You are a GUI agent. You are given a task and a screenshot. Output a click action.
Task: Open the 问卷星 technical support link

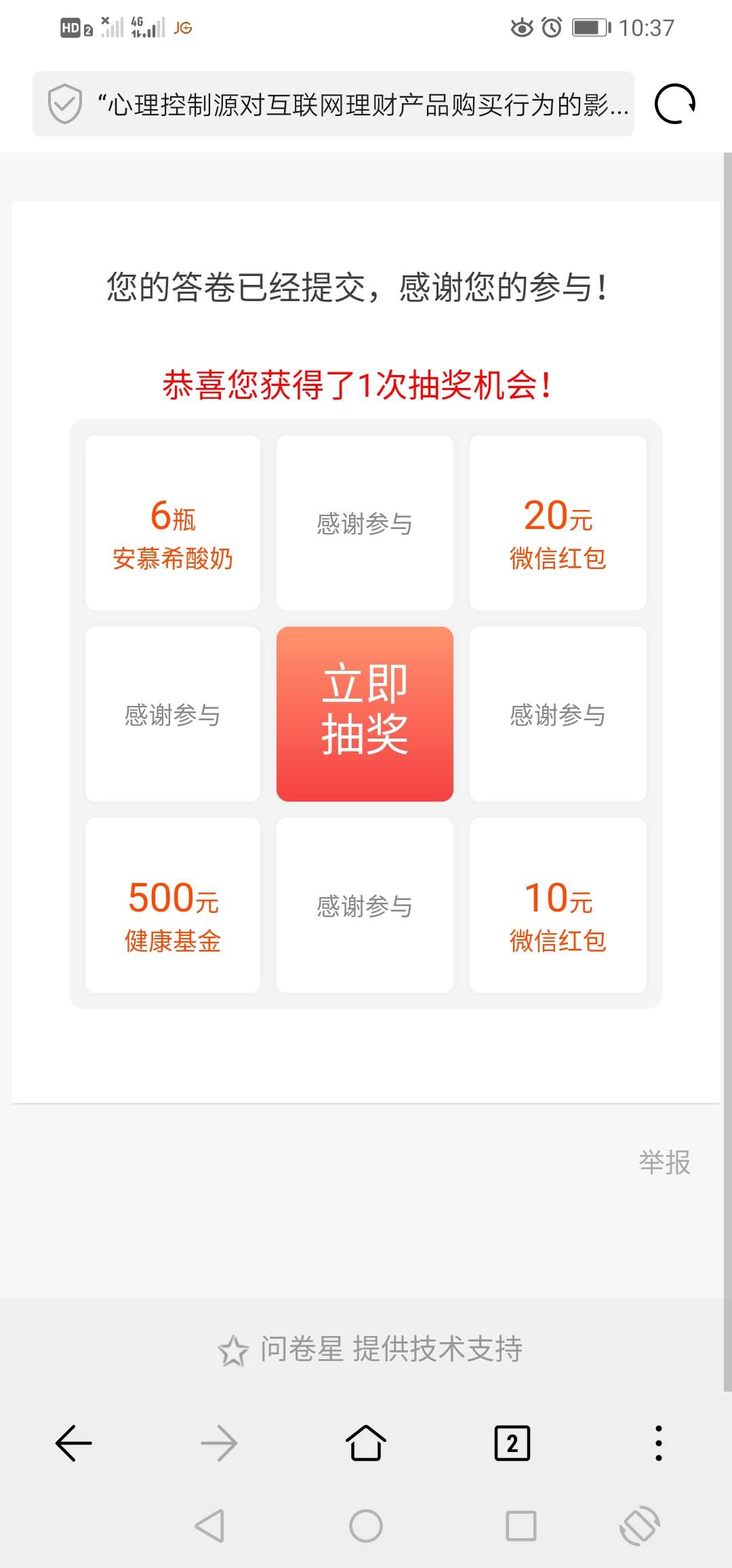(370, 1349)
